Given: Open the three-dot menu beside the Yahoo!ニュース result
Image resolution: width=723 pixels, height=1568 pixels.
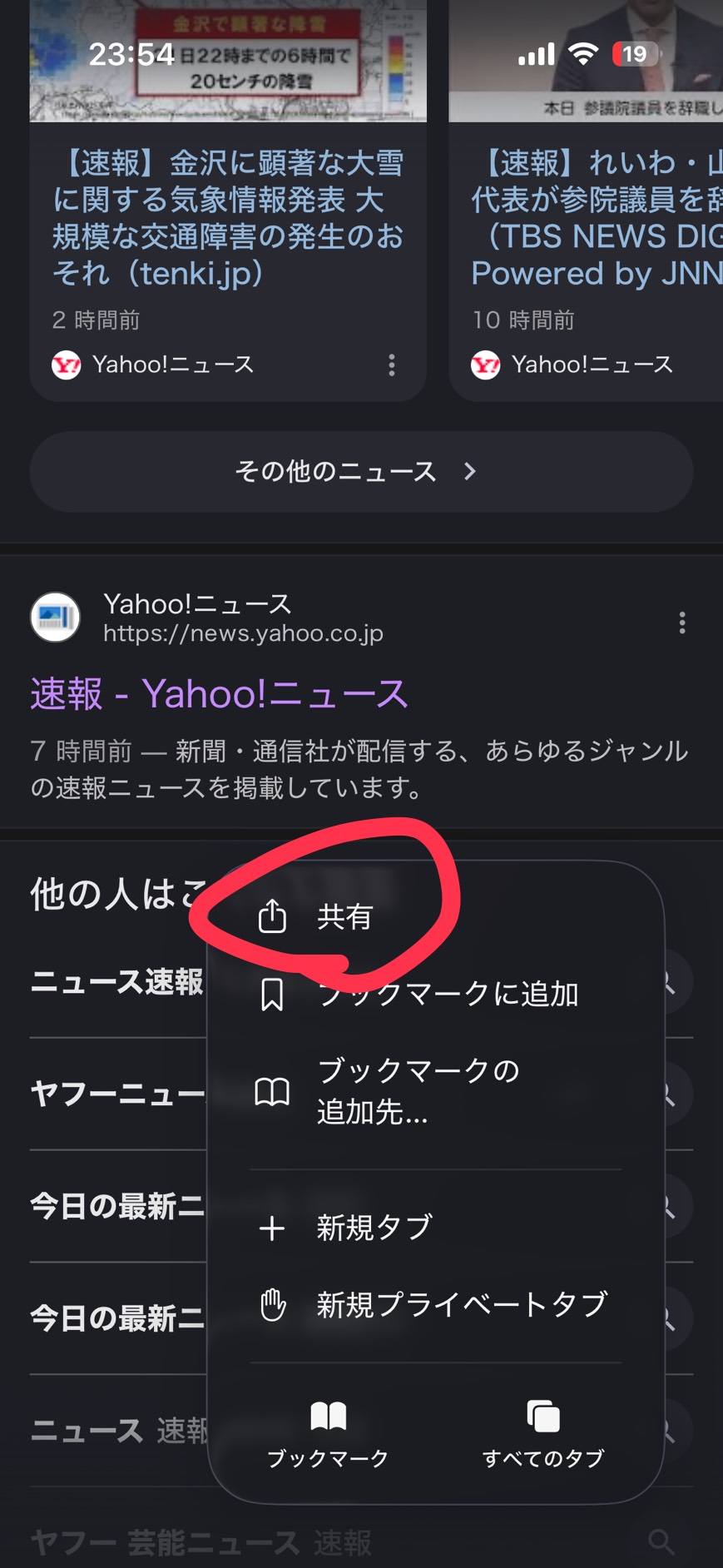Looking at the screenshot, I should [x=681, y=623].
